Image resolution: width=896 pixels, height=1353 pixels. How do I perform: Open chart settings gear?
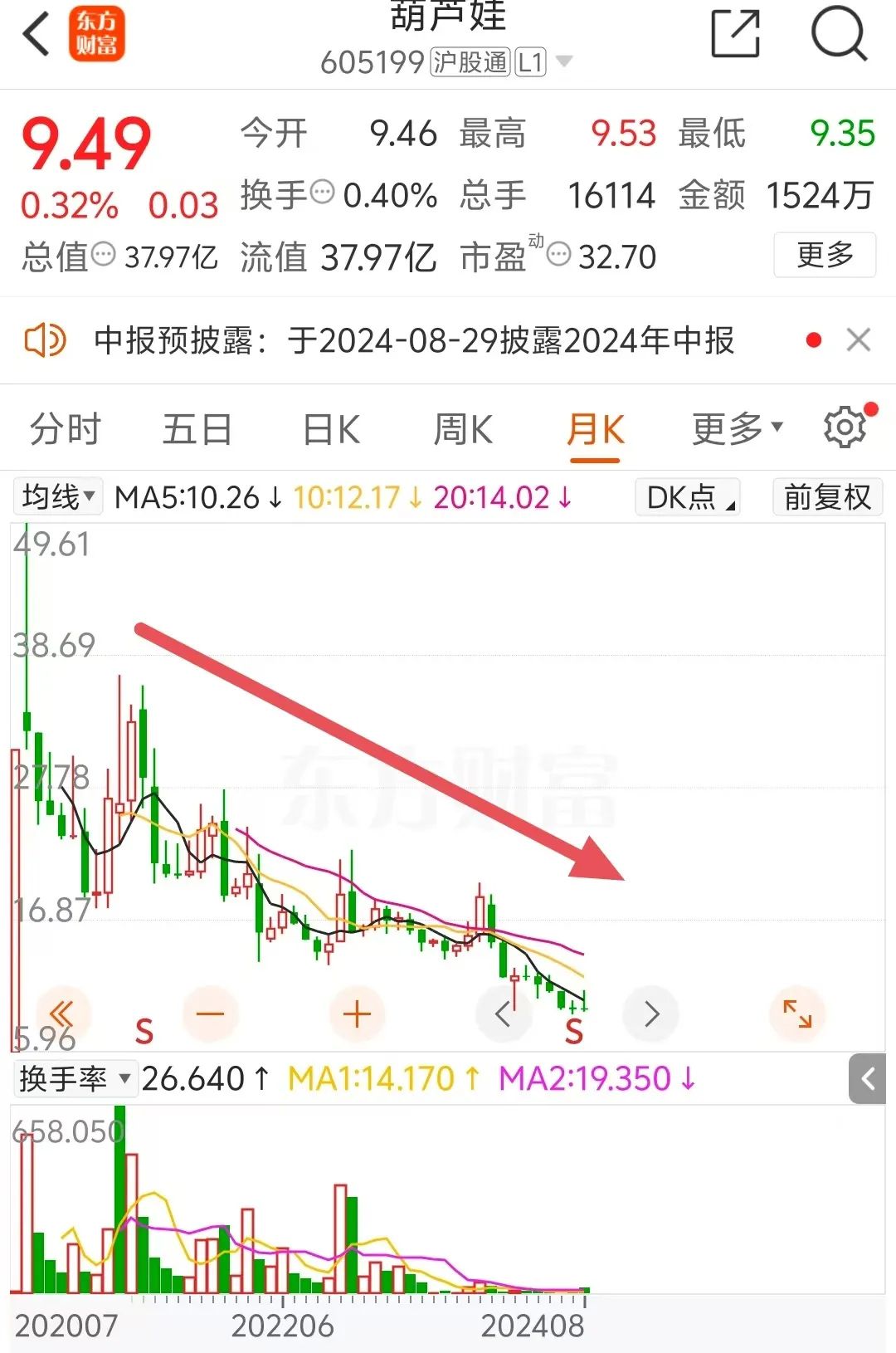pos(845,427)
